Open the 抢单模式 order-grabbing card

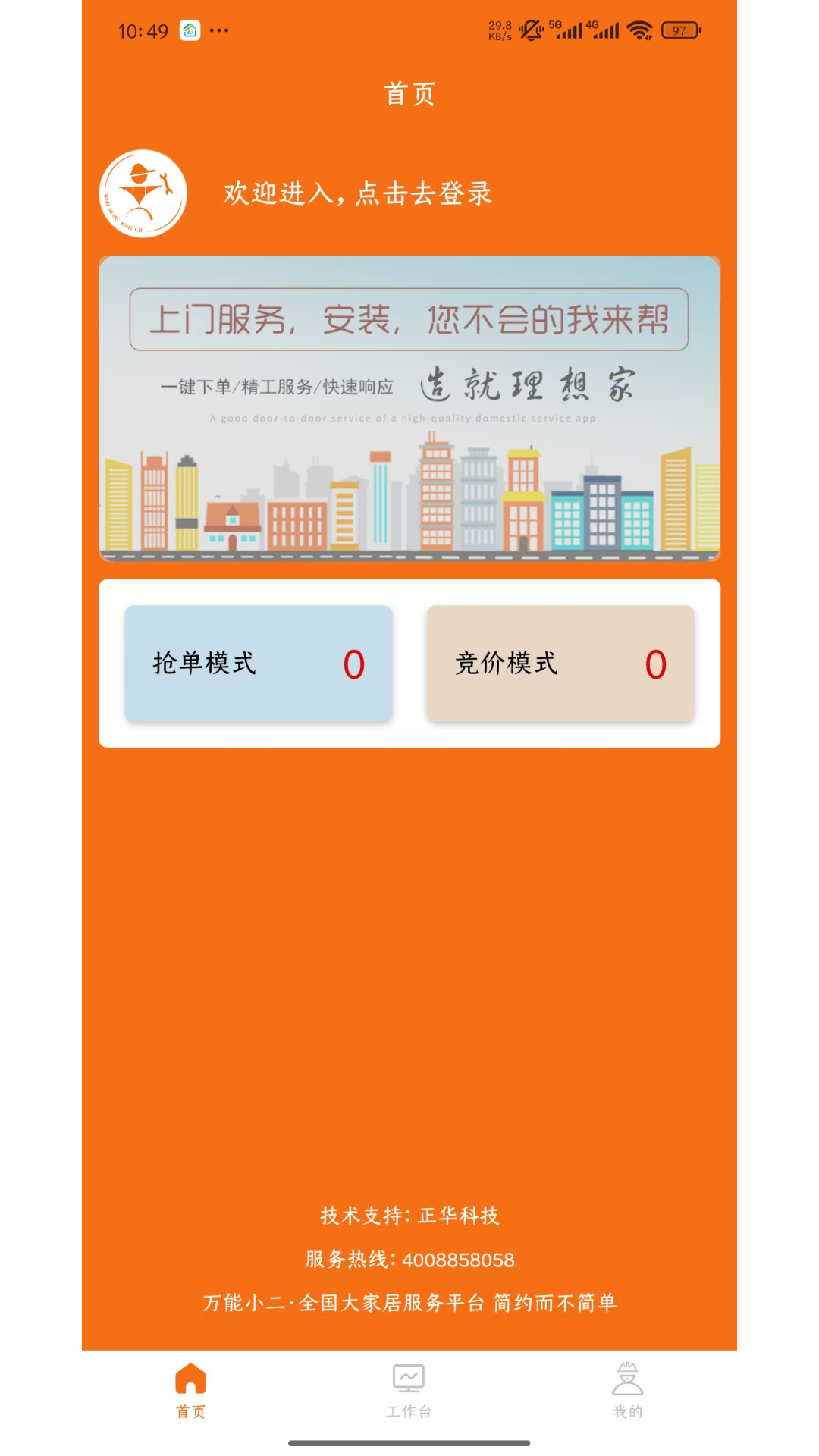click(260, 662)
